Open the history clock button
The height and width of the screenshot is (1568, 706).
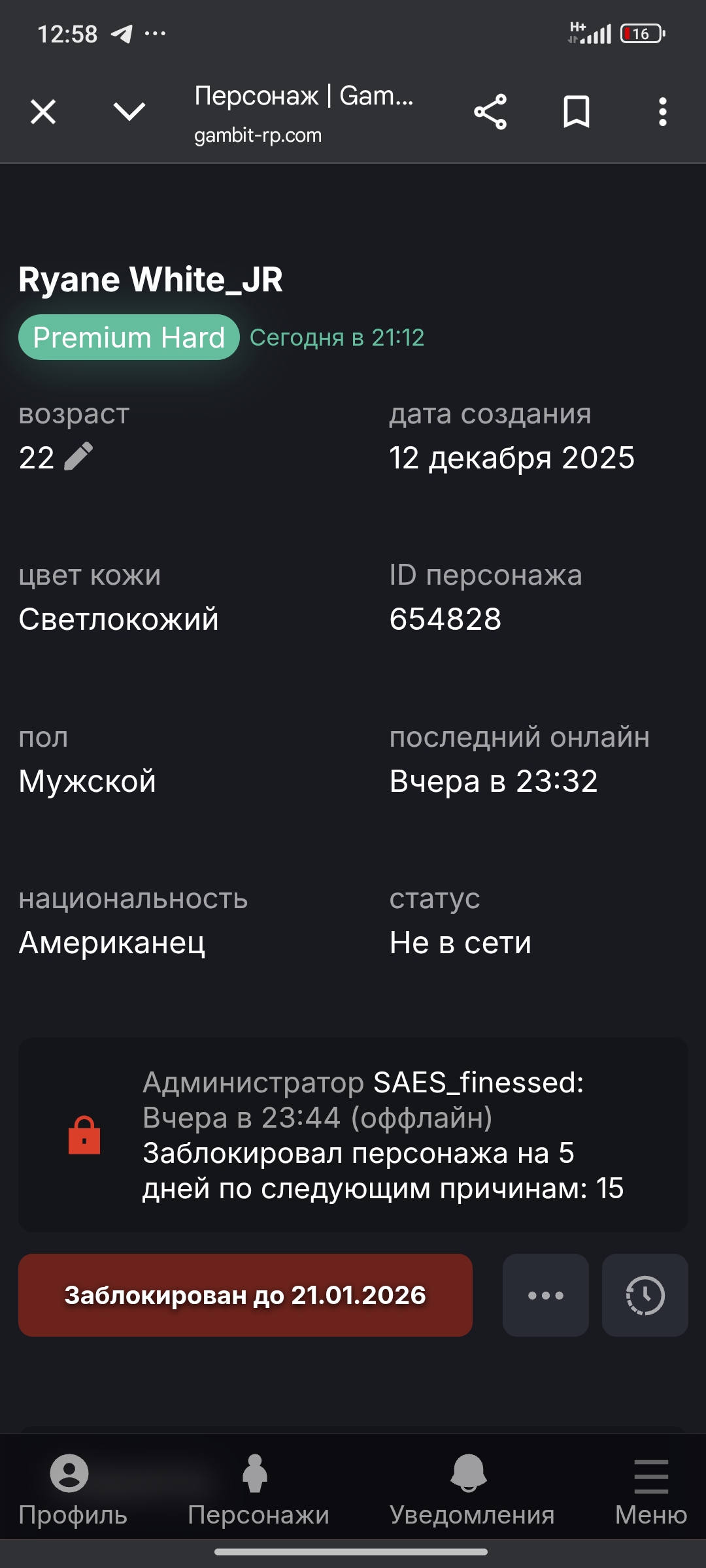[x=645, y=1295]
